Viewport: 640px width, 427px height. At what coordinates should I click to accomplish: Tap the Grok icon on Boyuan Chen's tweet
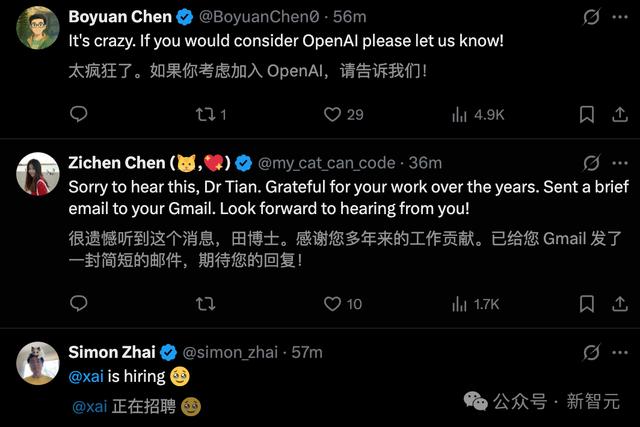point(591,17)
